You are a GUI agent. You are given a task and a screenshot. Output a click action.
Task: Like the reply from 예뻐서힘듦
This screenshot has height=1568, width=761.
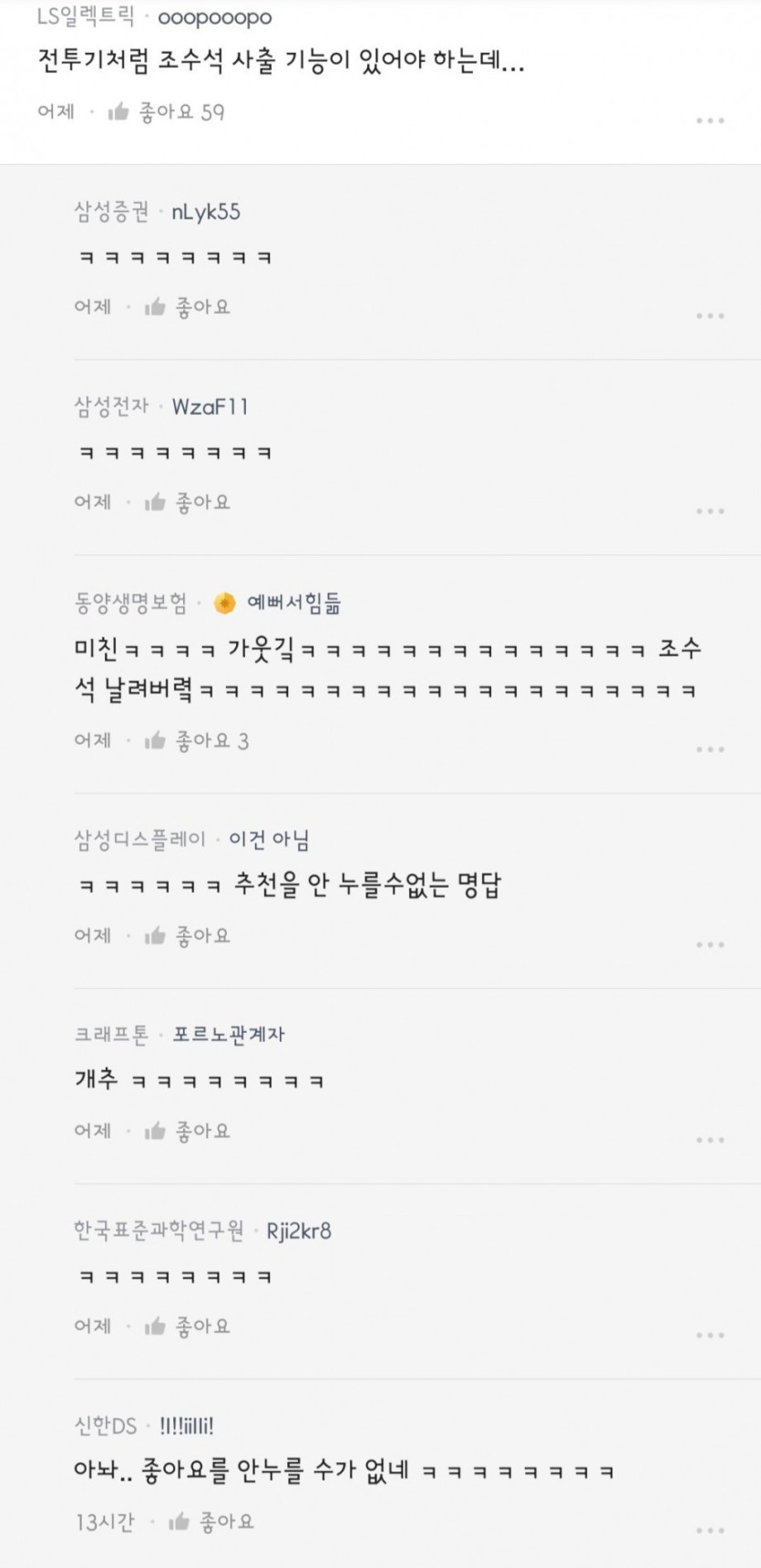155,741
